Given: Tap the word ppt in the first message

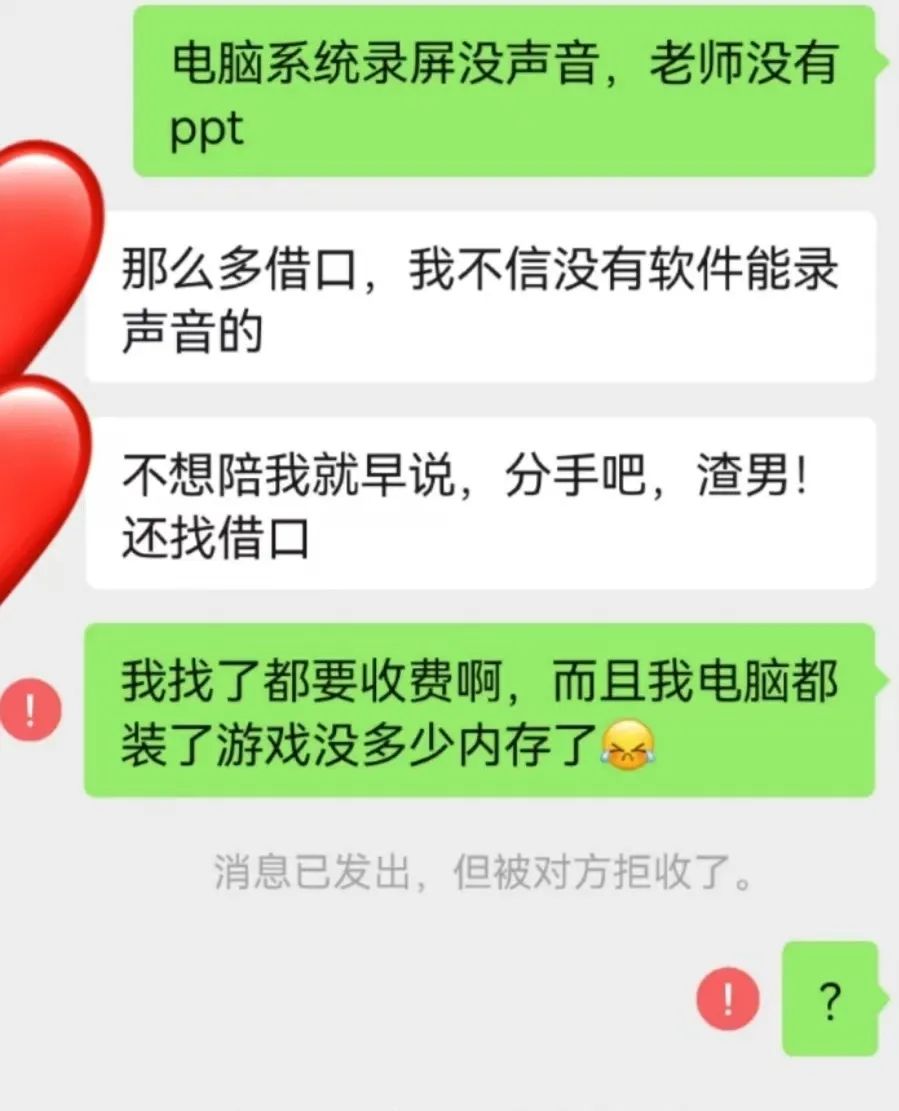Looking at the screenshot, I should click(x=206, y=129).
